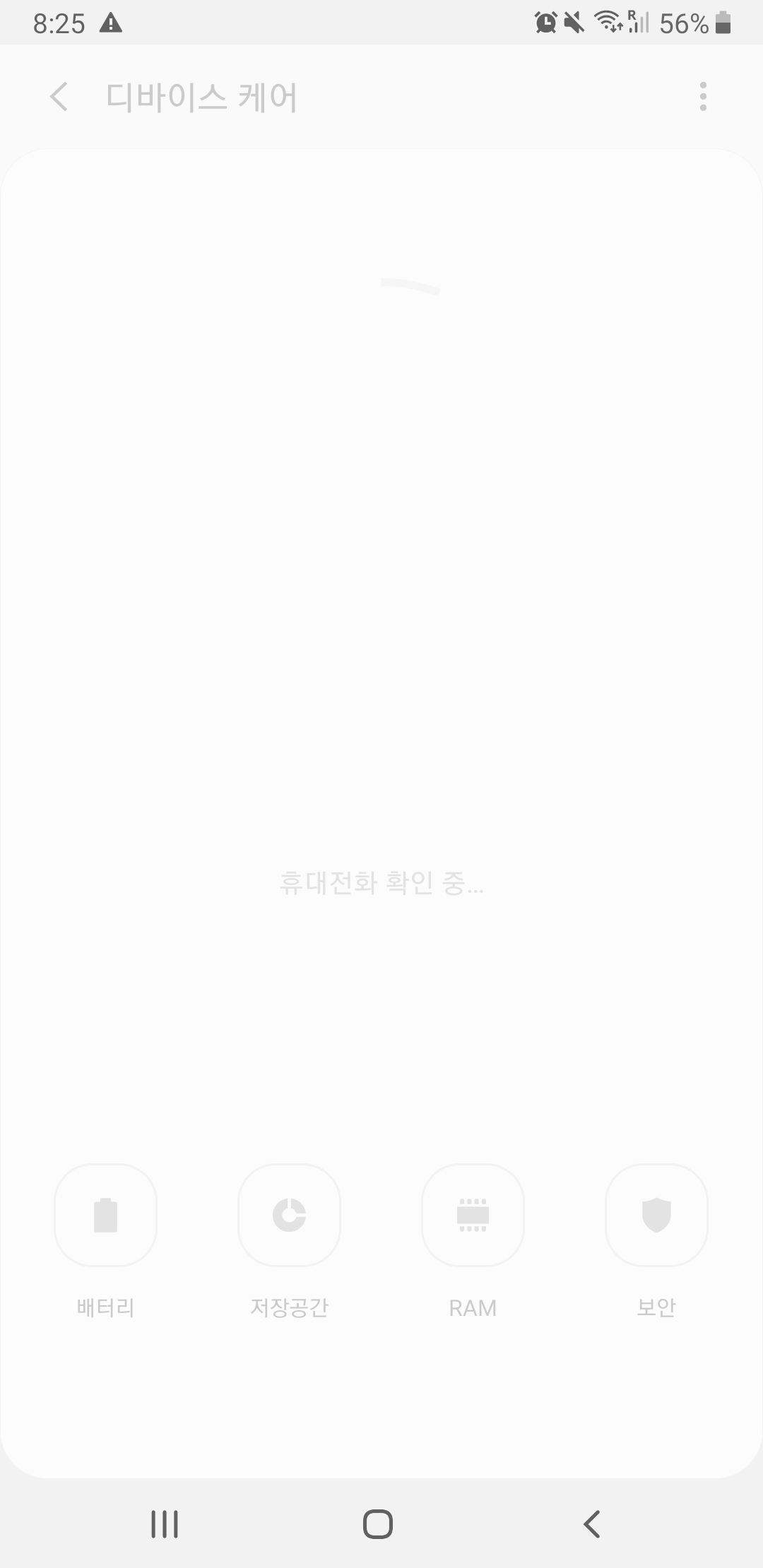Viewport: 763px width, 1568px height.
Task: Open the 배터리 section
Action: (x=105, y=1215)
